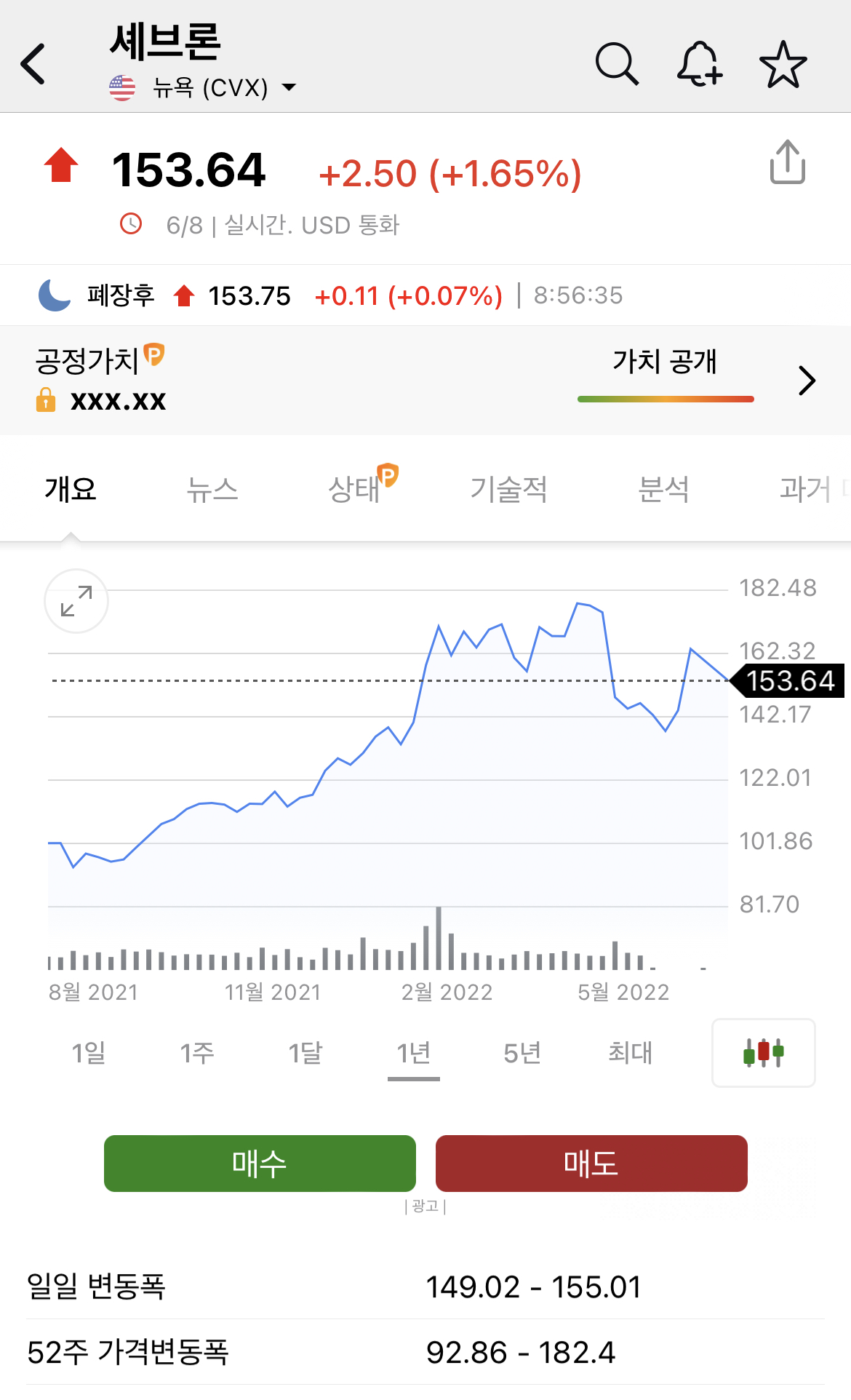Open the search magnifier icon

(617, 64)
